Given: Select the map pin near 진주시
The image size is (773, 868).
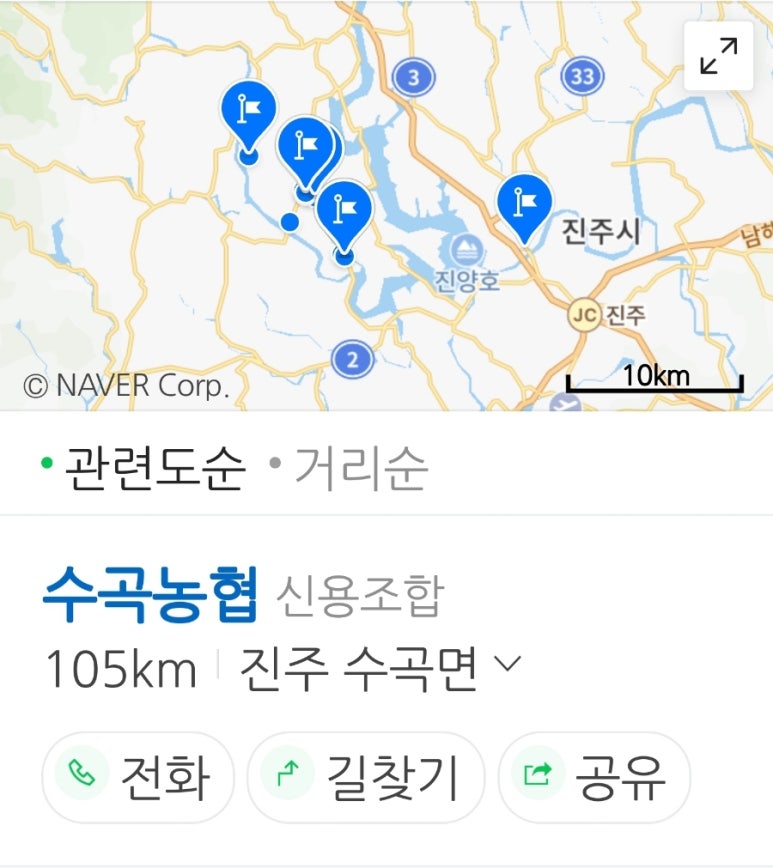Looking at the screenshot, I should coord(524,204).
